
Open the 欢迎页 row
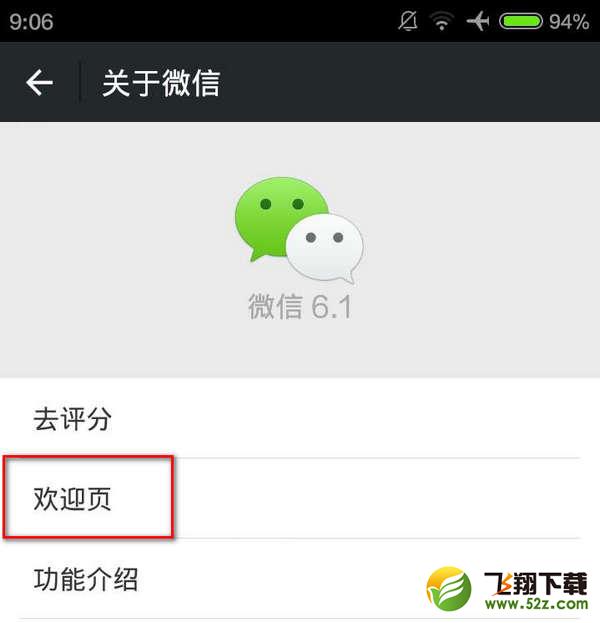[x=300, y=499]
